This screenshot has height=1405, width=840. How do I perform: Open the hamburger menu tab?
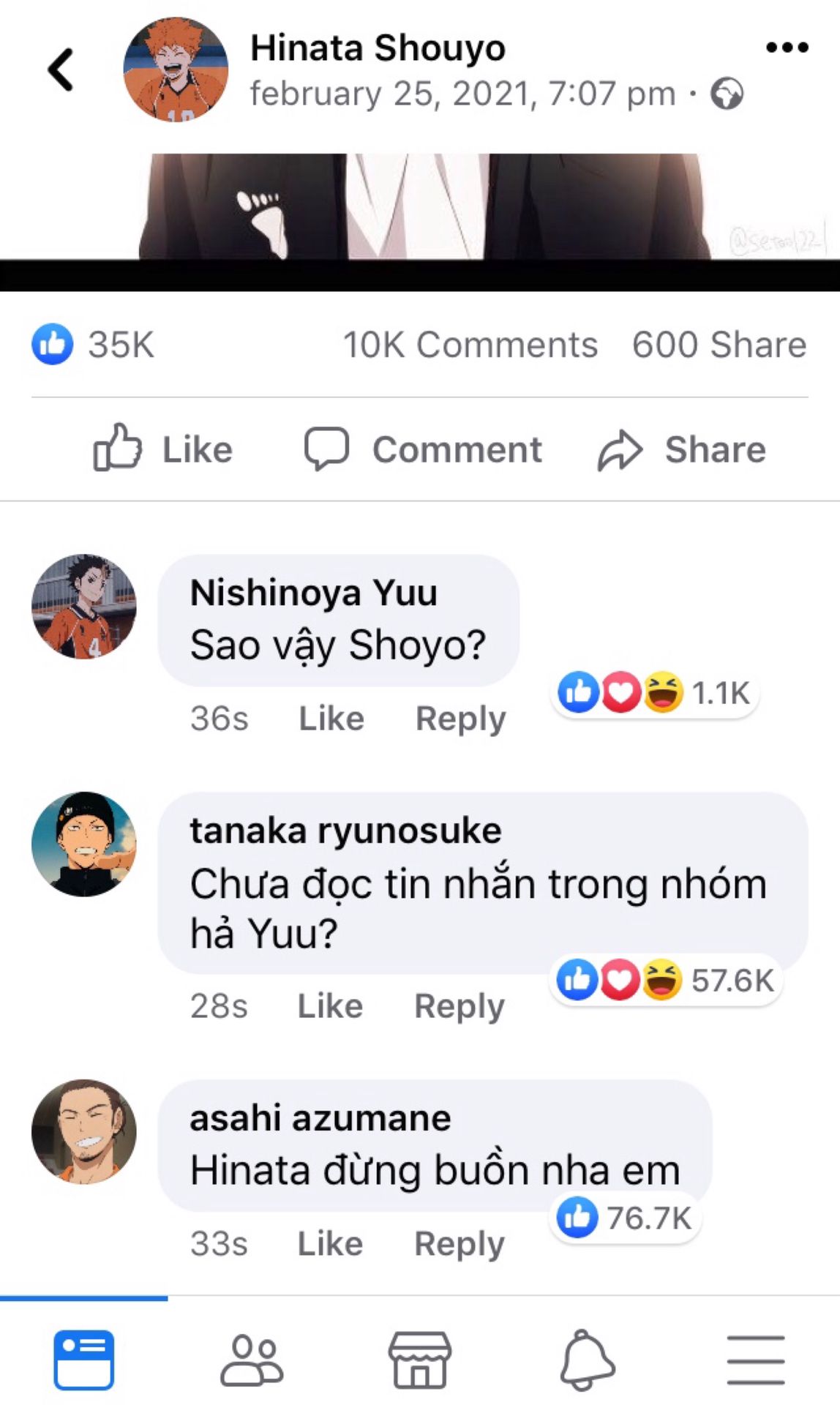755,1360
